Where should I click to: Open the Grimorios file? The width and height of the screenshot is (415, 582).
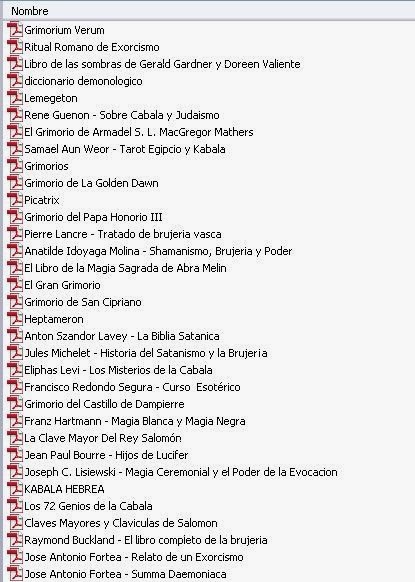[x=46, y=166]
